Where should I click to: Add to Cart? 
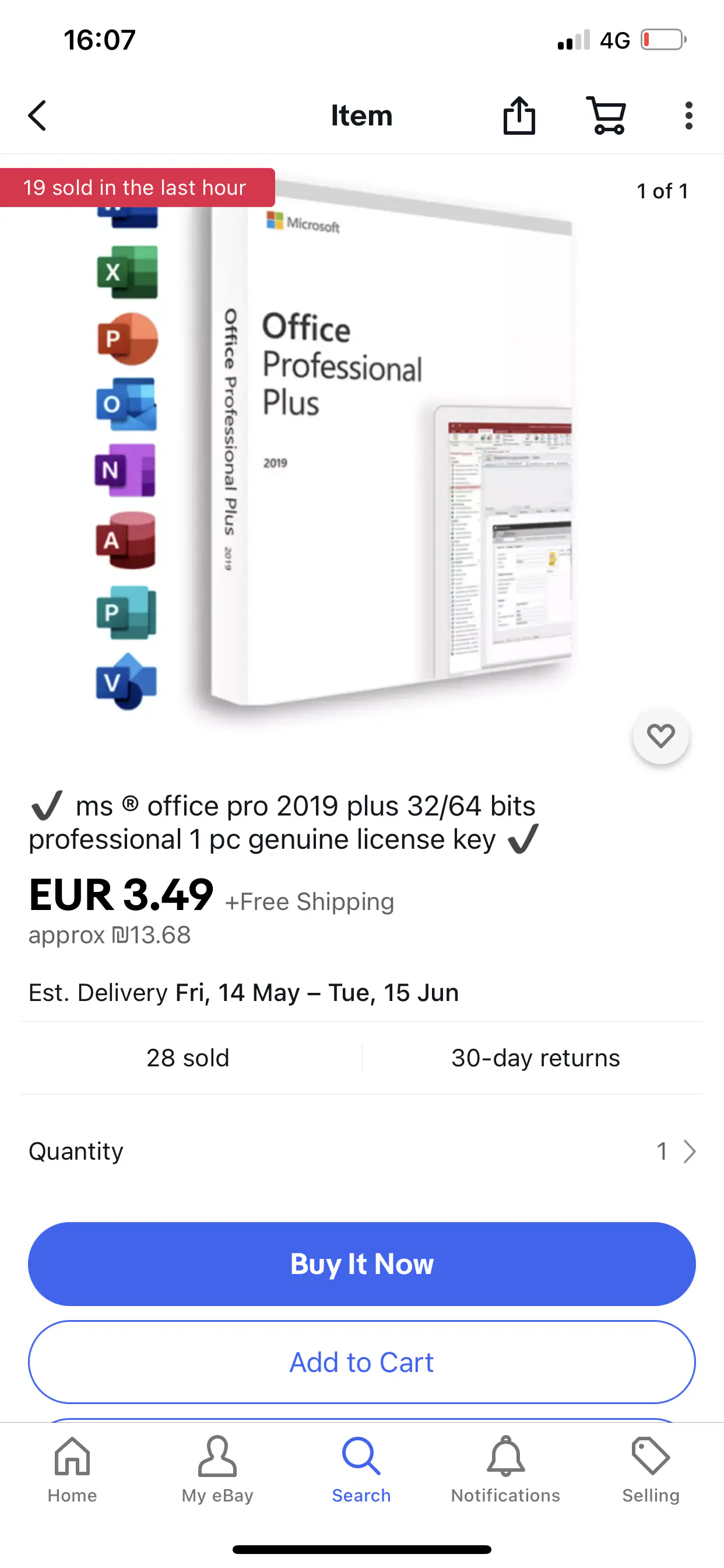(362, 1362)
